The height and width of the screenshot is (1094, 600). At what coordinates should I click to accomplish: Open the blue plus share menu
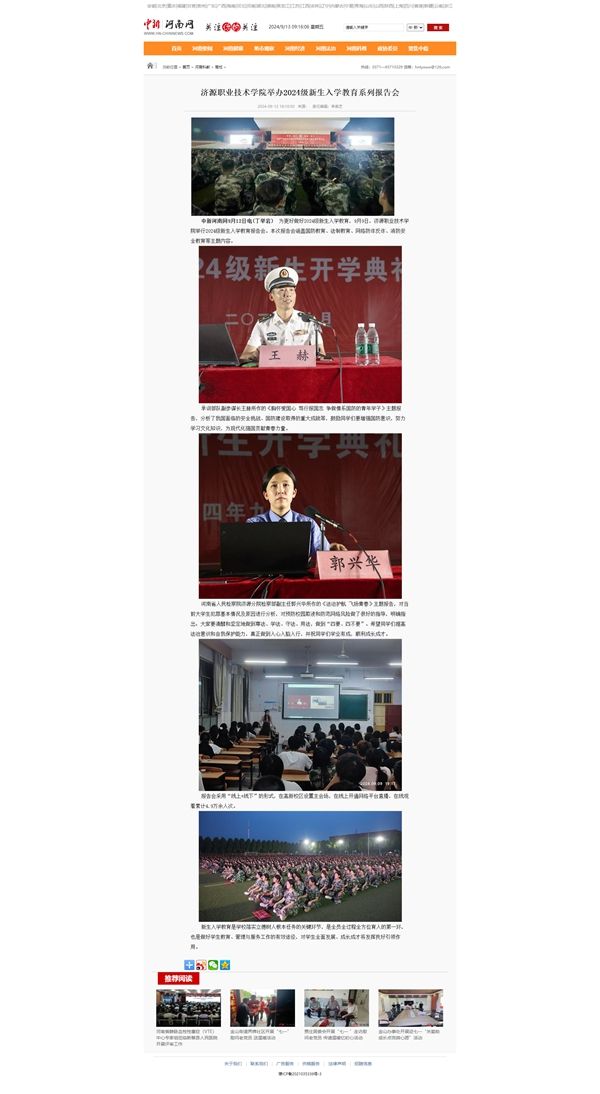point(189,965)
